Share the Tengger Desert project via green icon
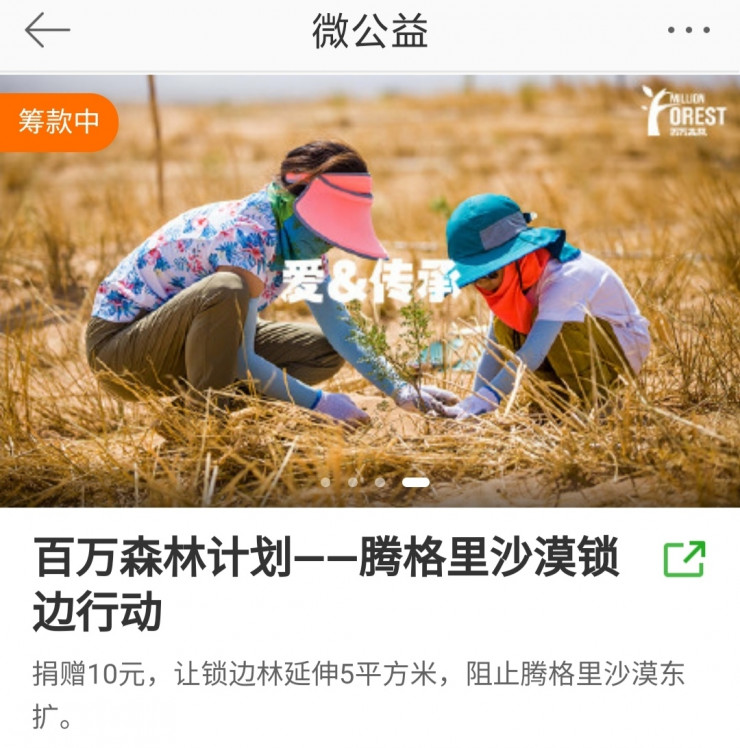Viewport: 740px width, 748px height. 685,559
